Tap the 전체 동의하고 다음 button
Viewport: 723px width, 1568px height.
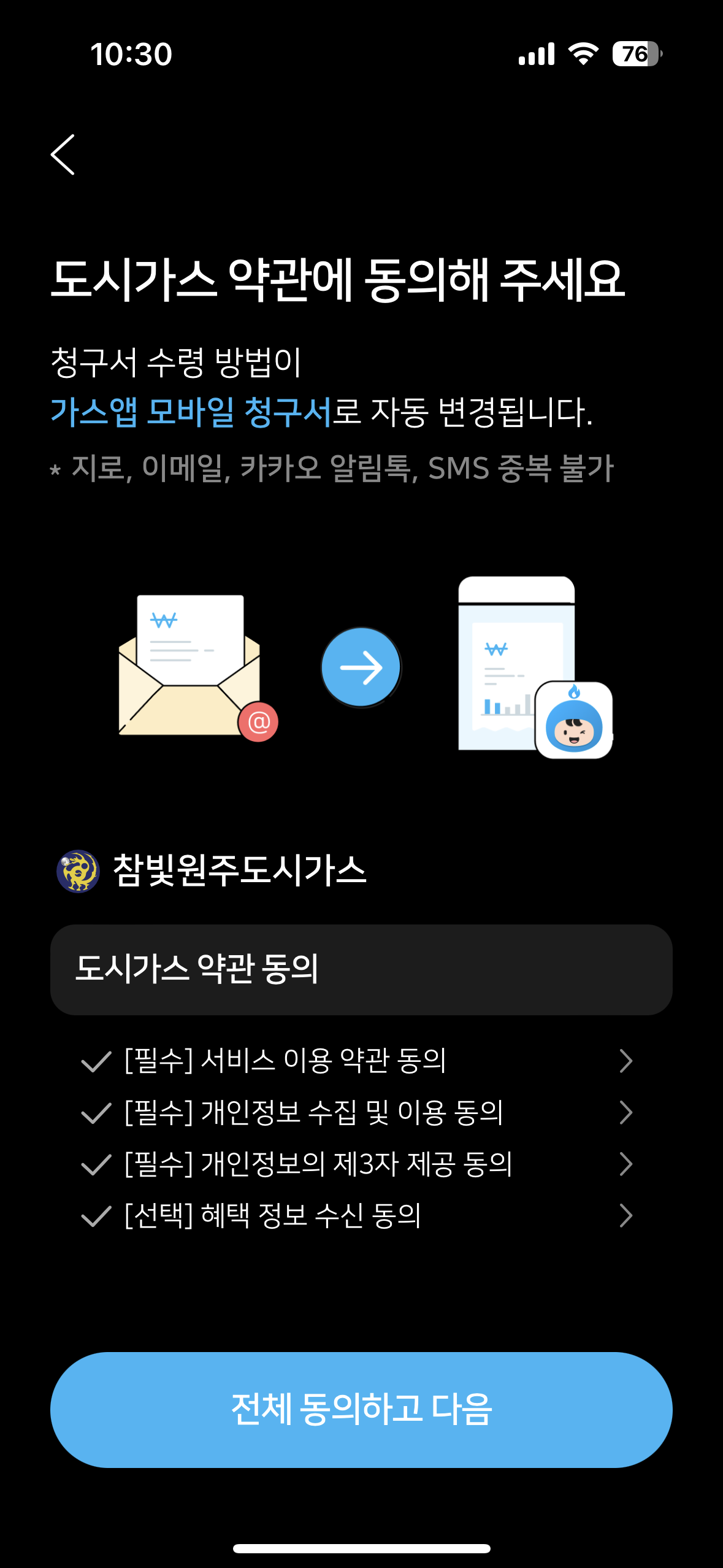click(361, 1409)
